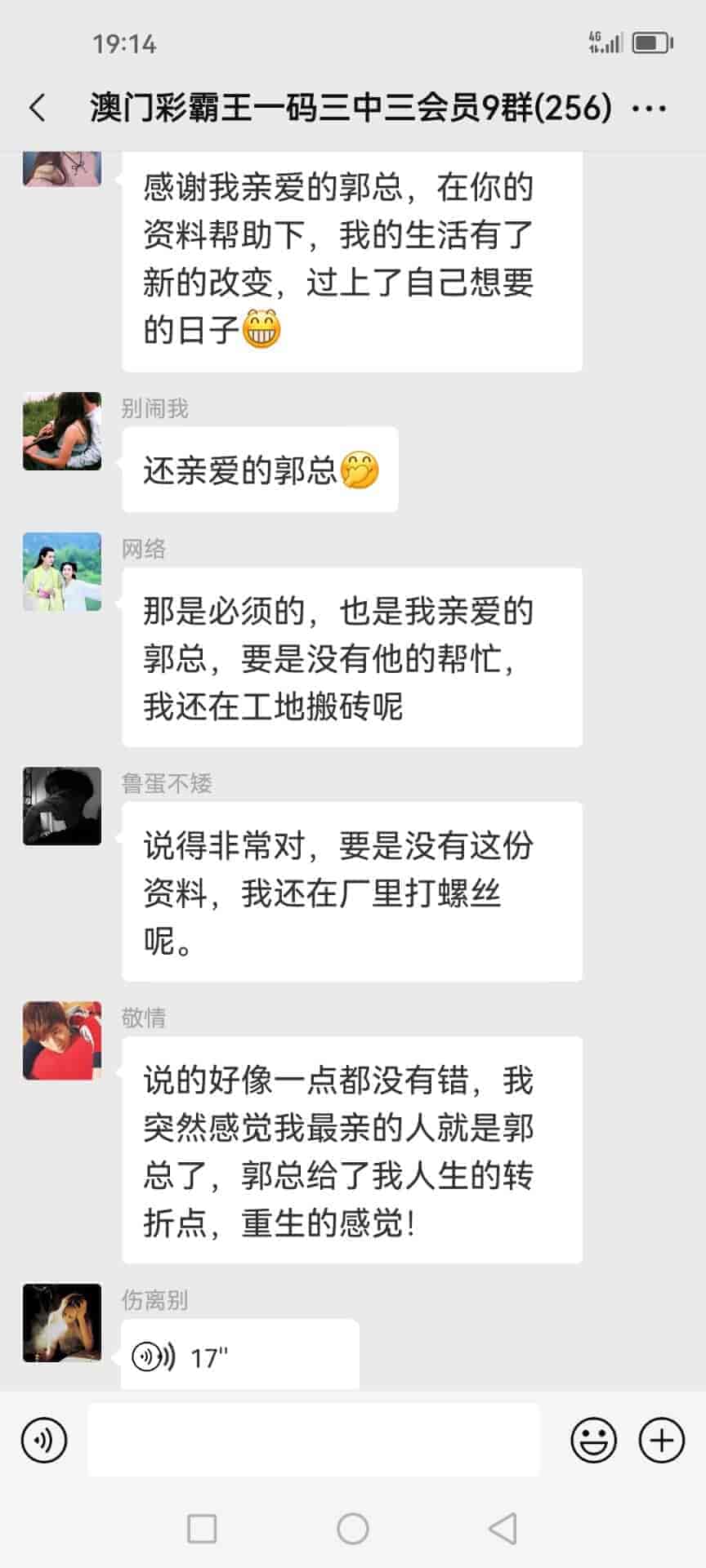The height and width of the screenshot is (1568, 706).
Task: Tap the system home button
Action: (353, 1528)
